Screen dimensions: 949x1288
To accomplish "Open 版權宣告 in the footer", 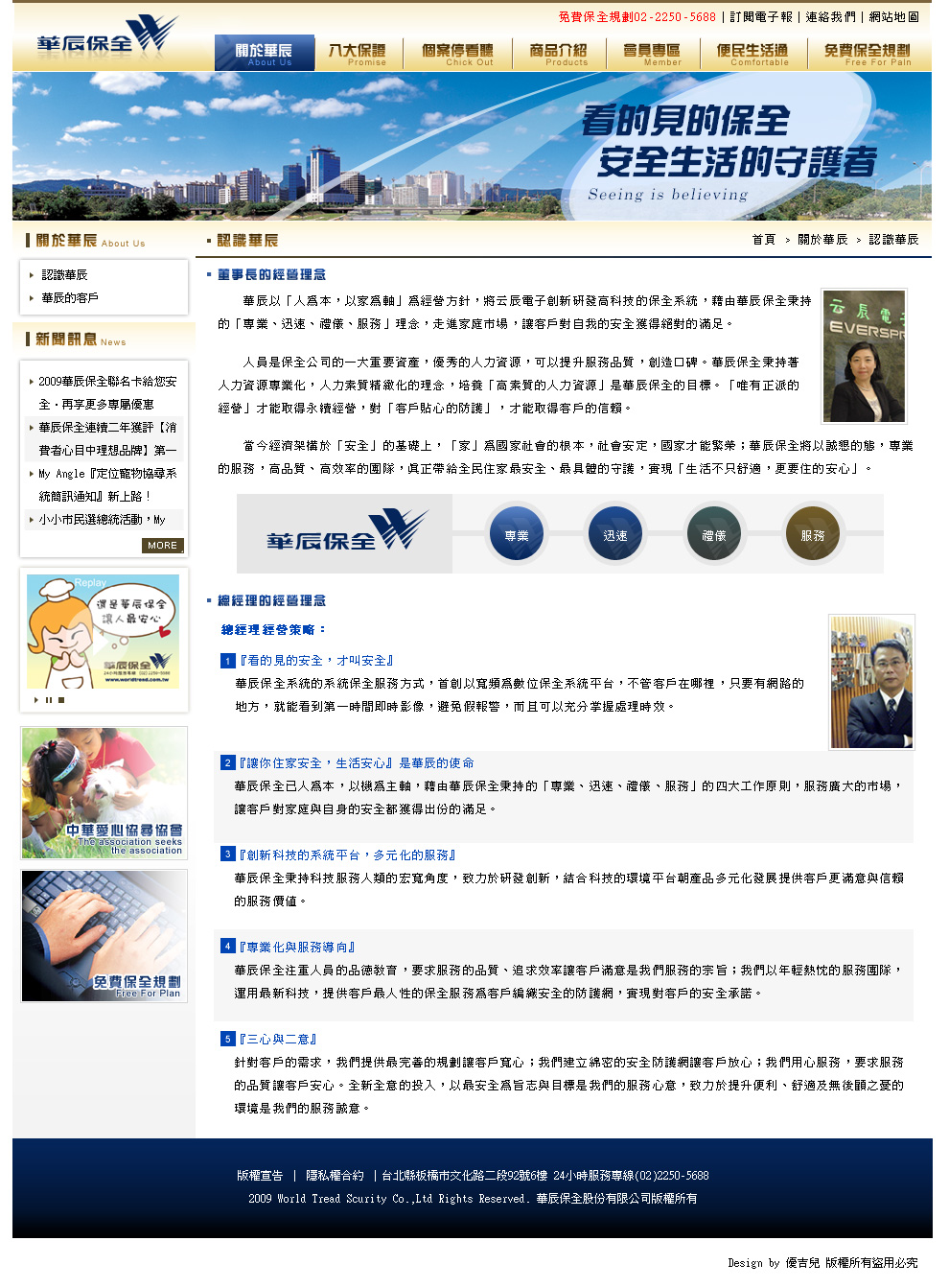I will click(x=260, y=1176).
